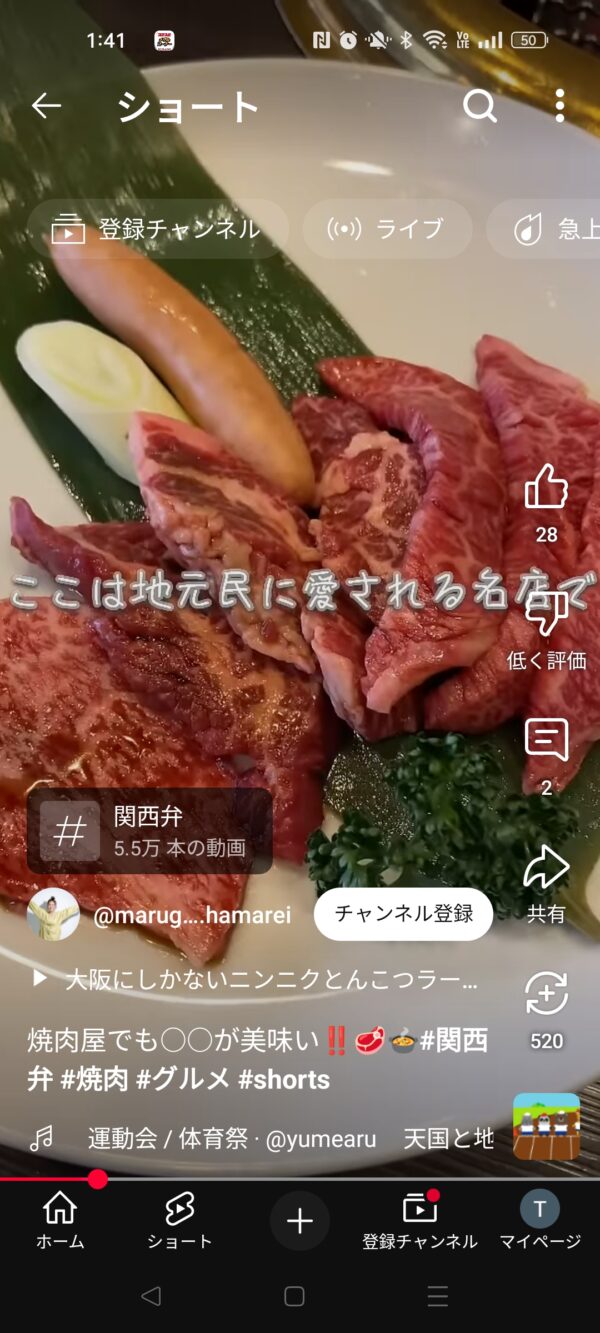Screen dimensions: 600x1333
Task: Go back using the top arrow
Action: pos(46,106)
